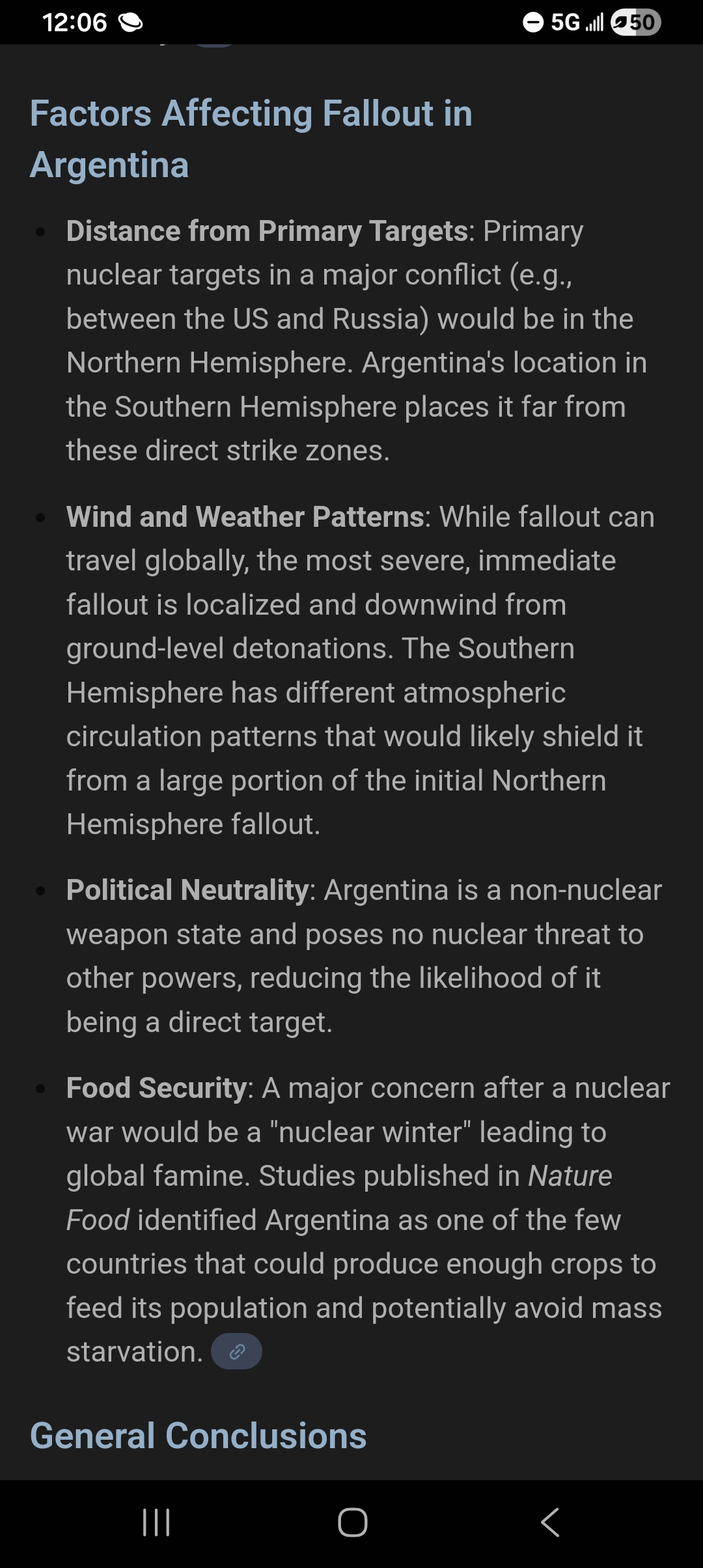This screenshot has width=703, height=1568.
Task: Go back using the system back button
Action: [550, 1522]
